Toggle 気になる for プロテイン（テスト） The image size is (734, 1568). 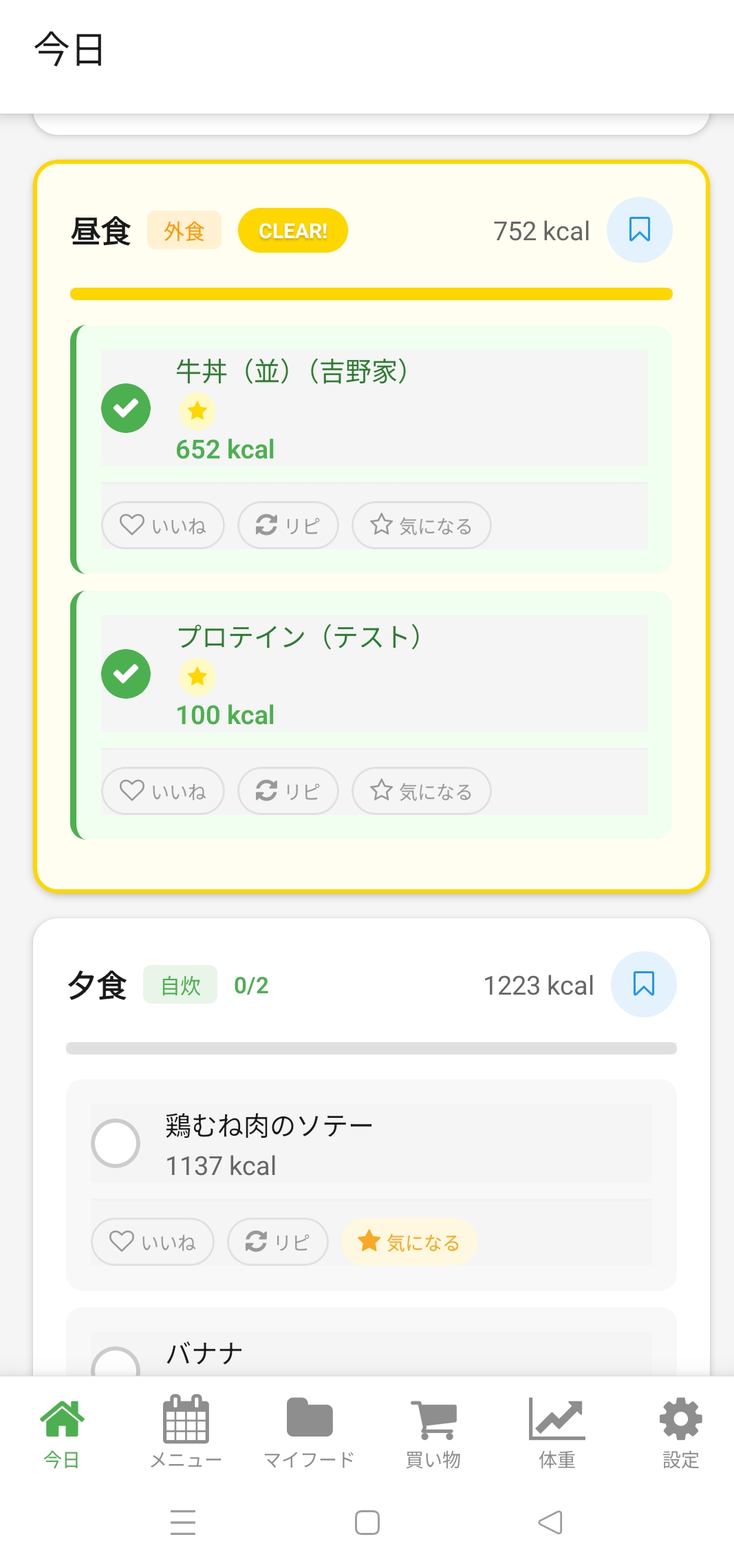click(421, 791)
